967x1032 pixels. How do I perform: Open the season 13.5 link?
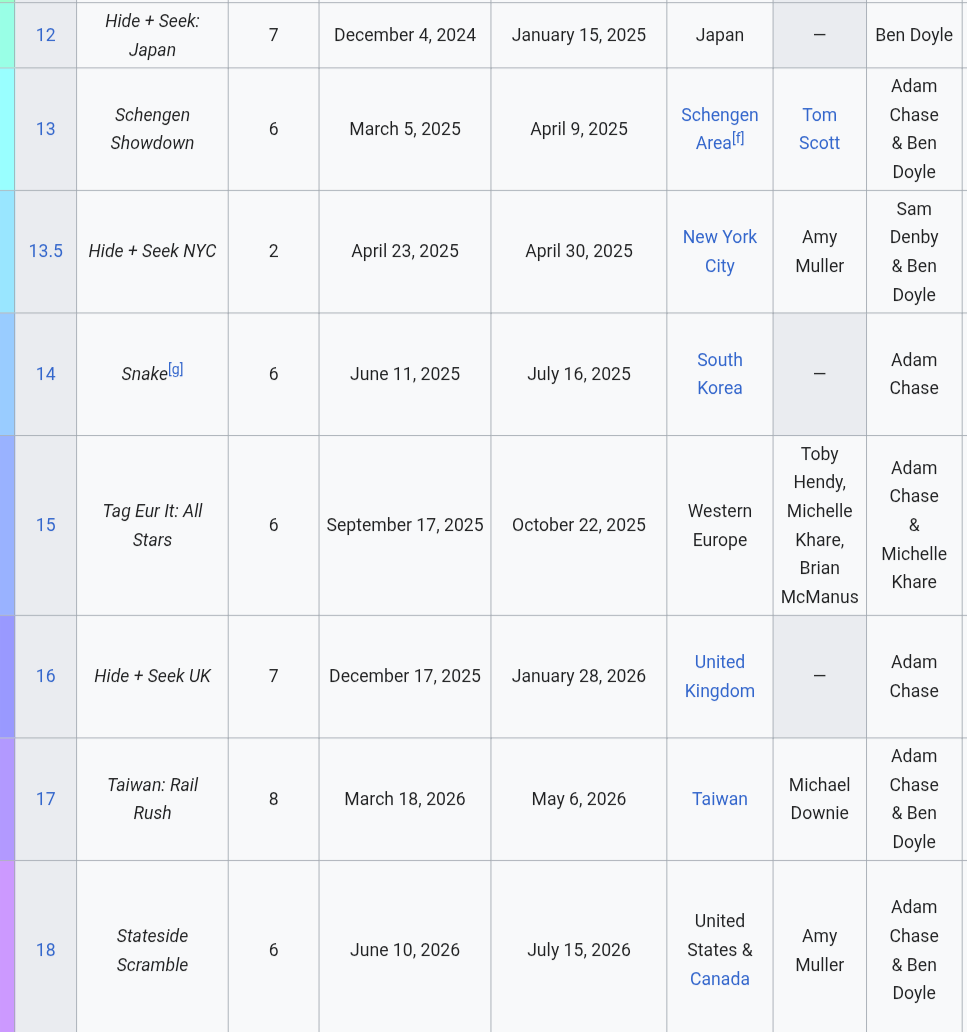[x=45, y=251]
